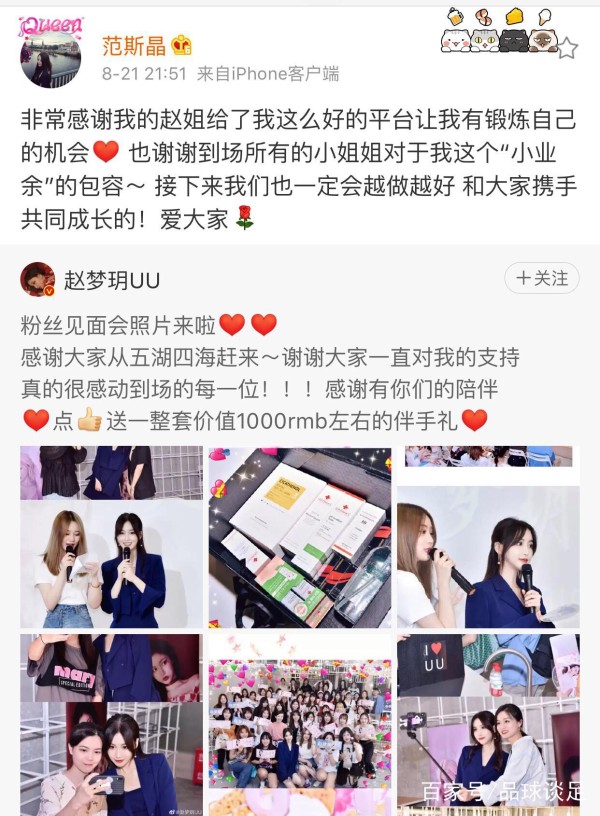This screenshot has width=600, height=816.
Task: Open the first photo of two women with microphones
Action: point(111,536)
